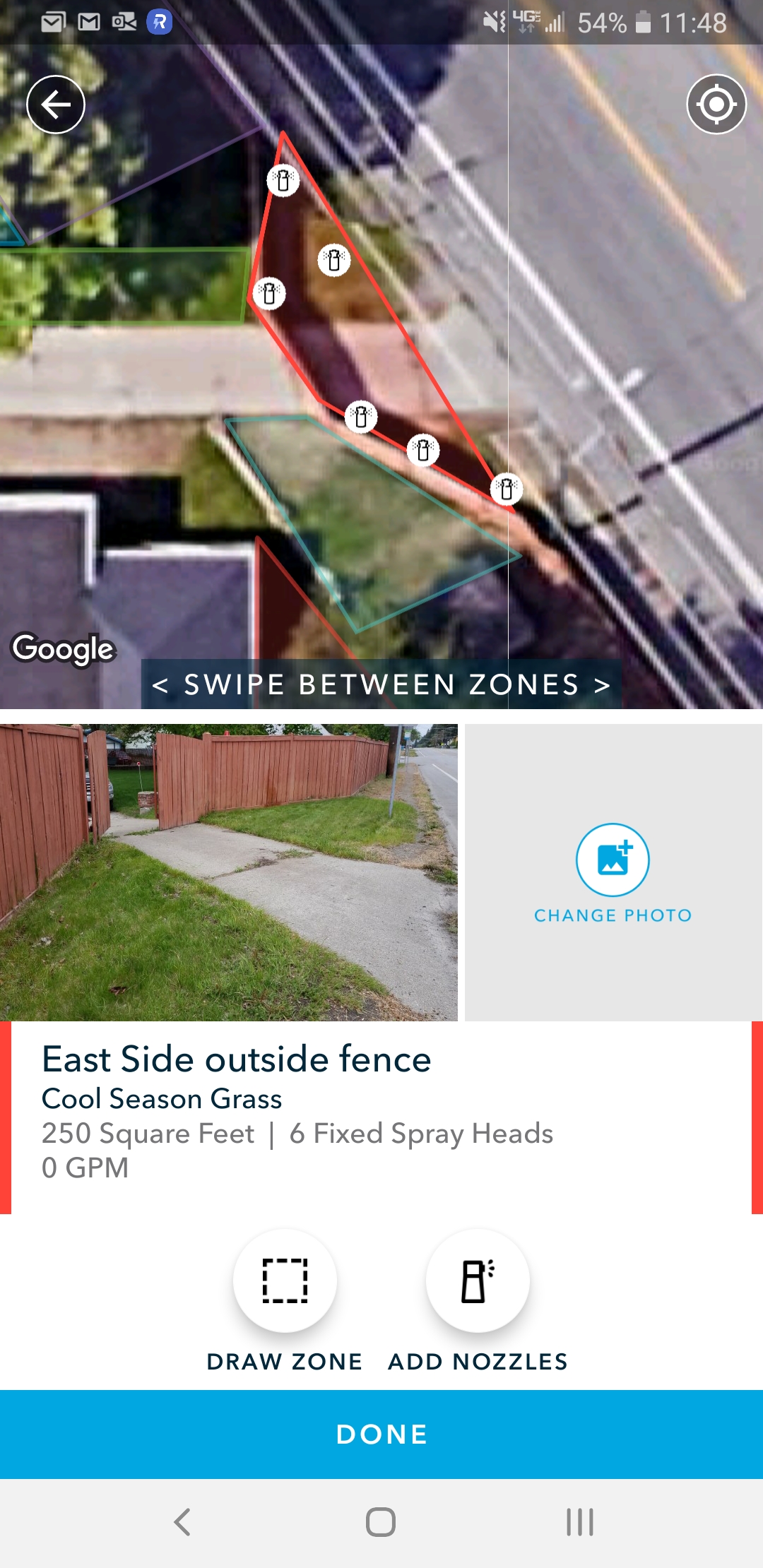Go back using the arrow icon
Screen dimensions: 763x1568
(x=56, y=105)
